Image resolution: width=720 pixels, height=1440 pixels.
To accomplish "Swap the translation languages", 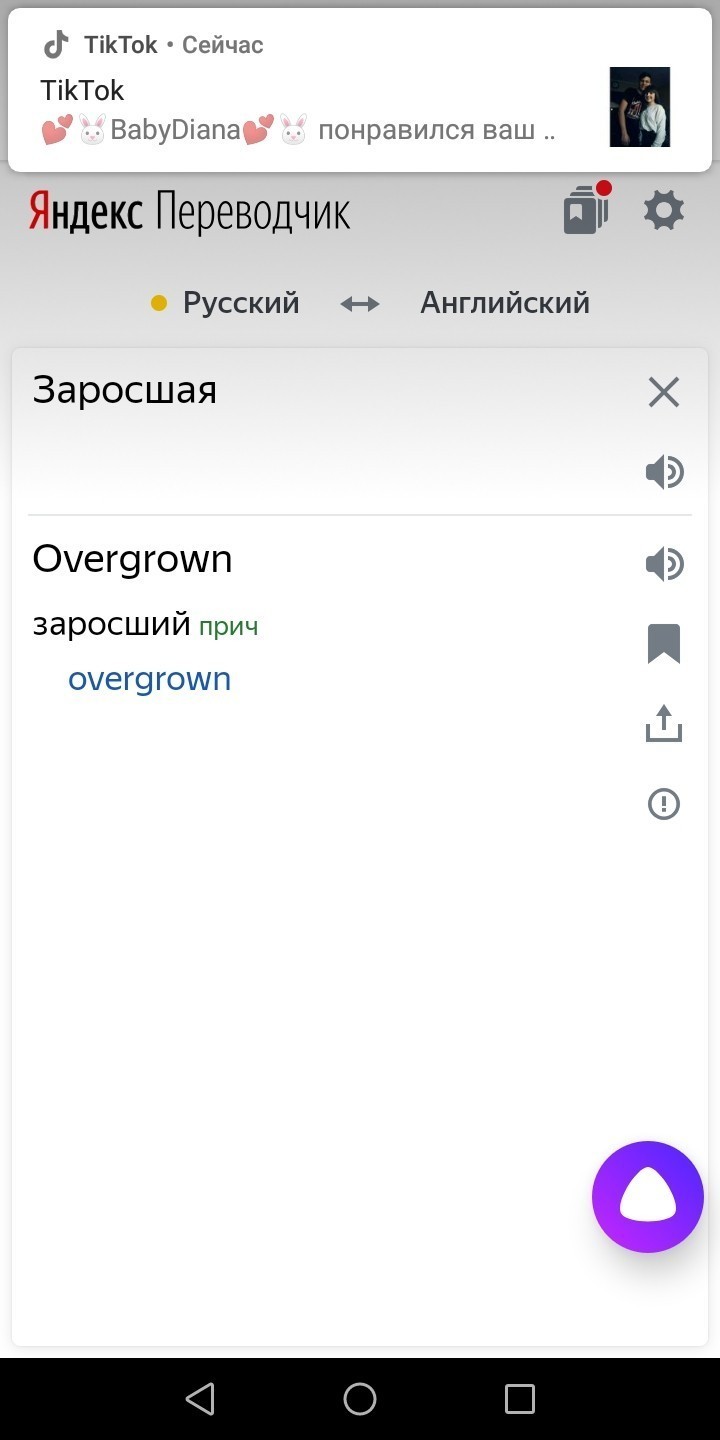I will (359, 304).
